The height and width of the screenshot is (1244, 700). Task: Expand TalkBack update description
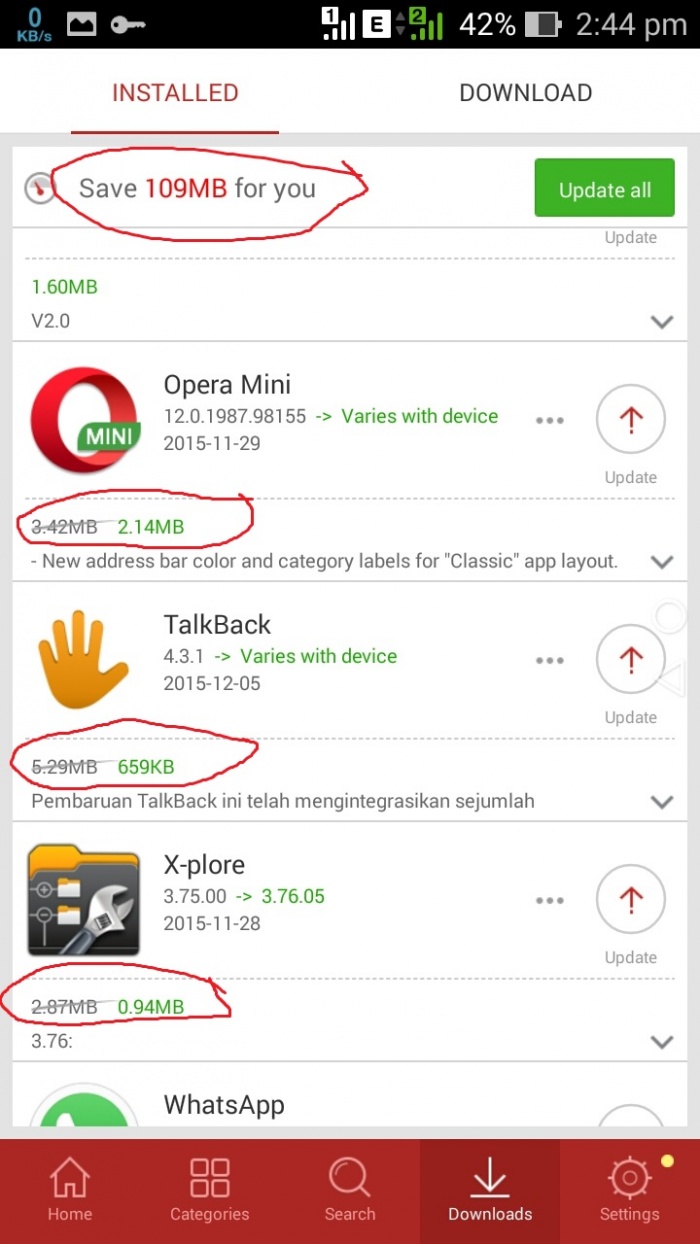tap(661, 802)
